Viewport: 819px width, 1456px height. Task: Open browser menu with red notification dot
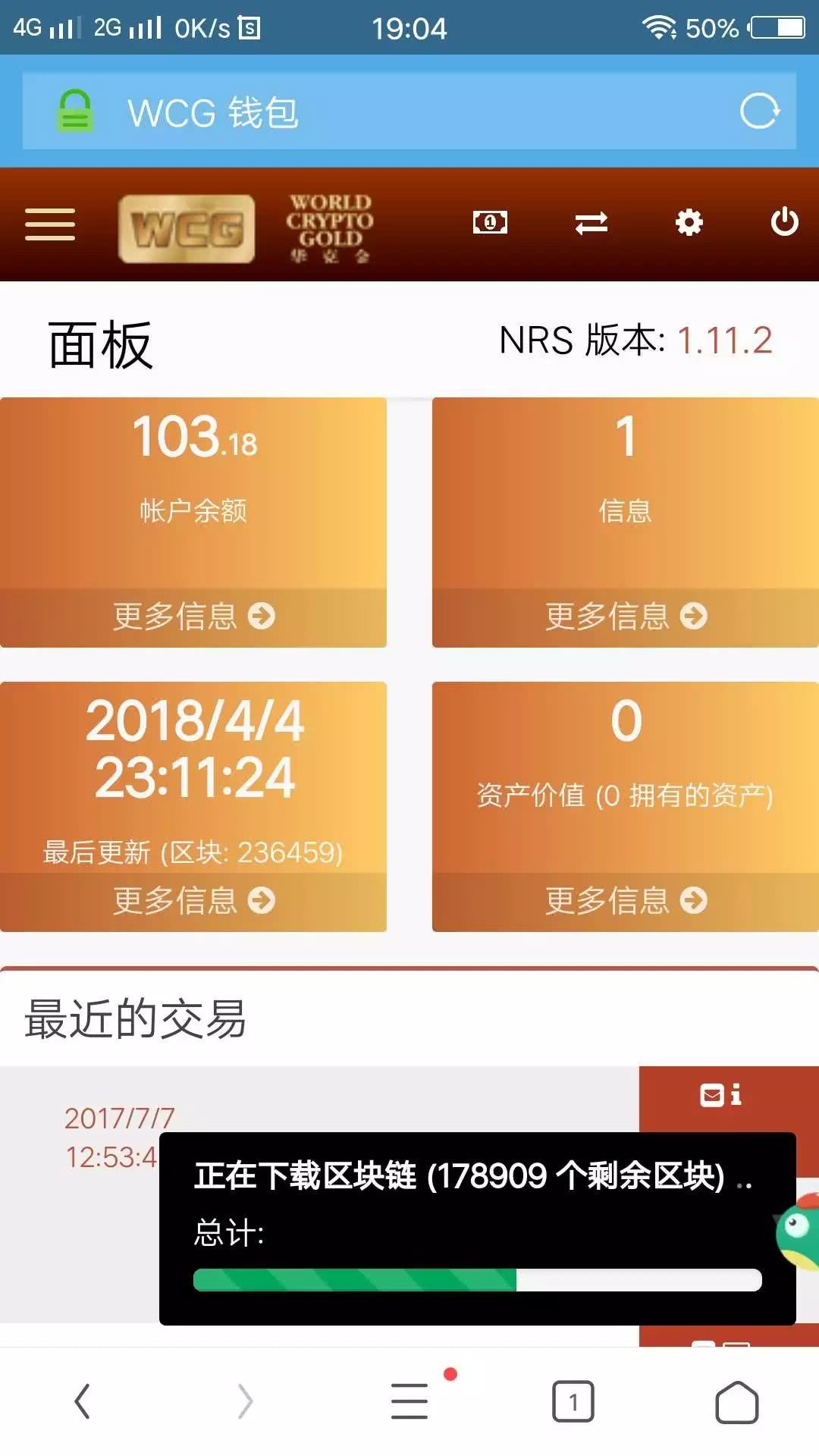click(x=409, y=1401)
